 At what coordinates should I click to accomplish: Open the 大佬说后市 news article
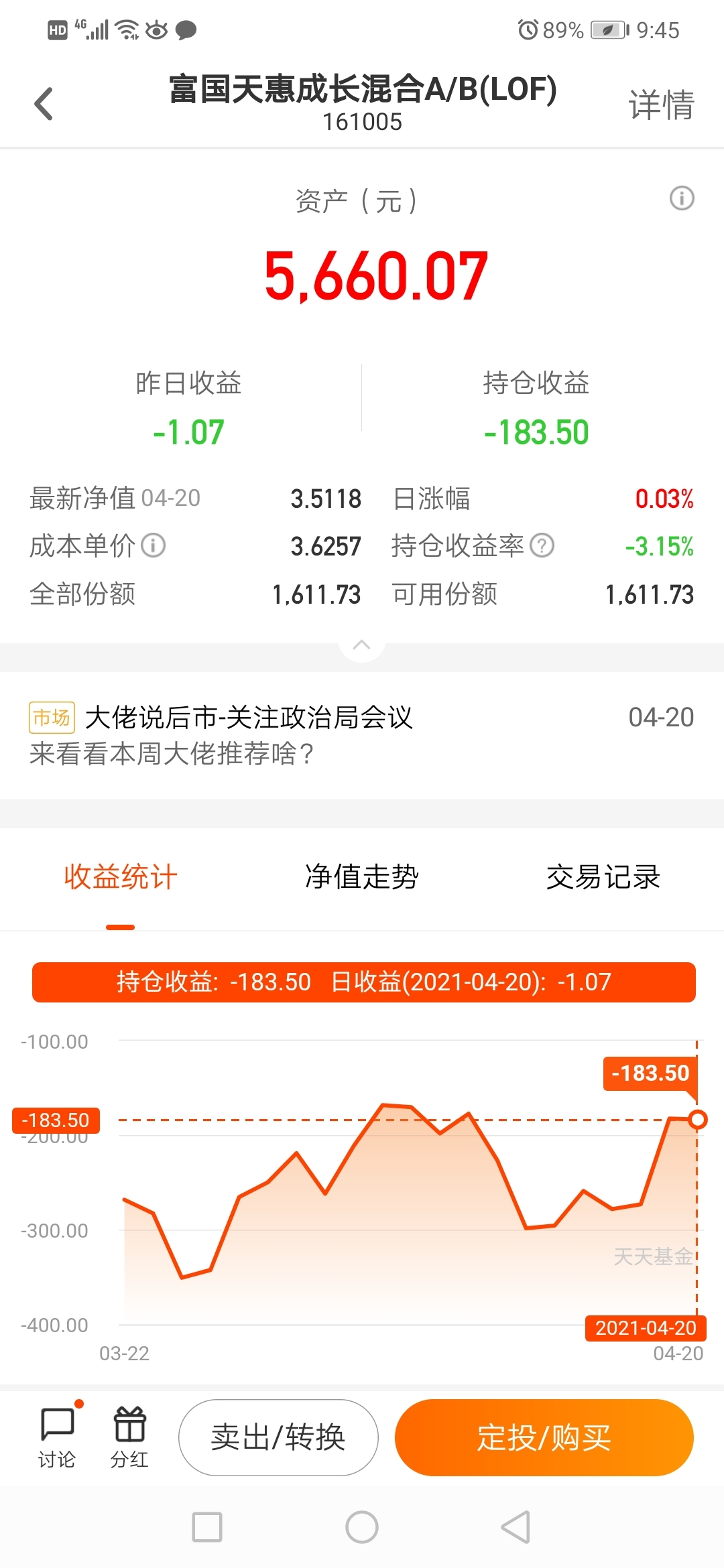click(251, 717)
